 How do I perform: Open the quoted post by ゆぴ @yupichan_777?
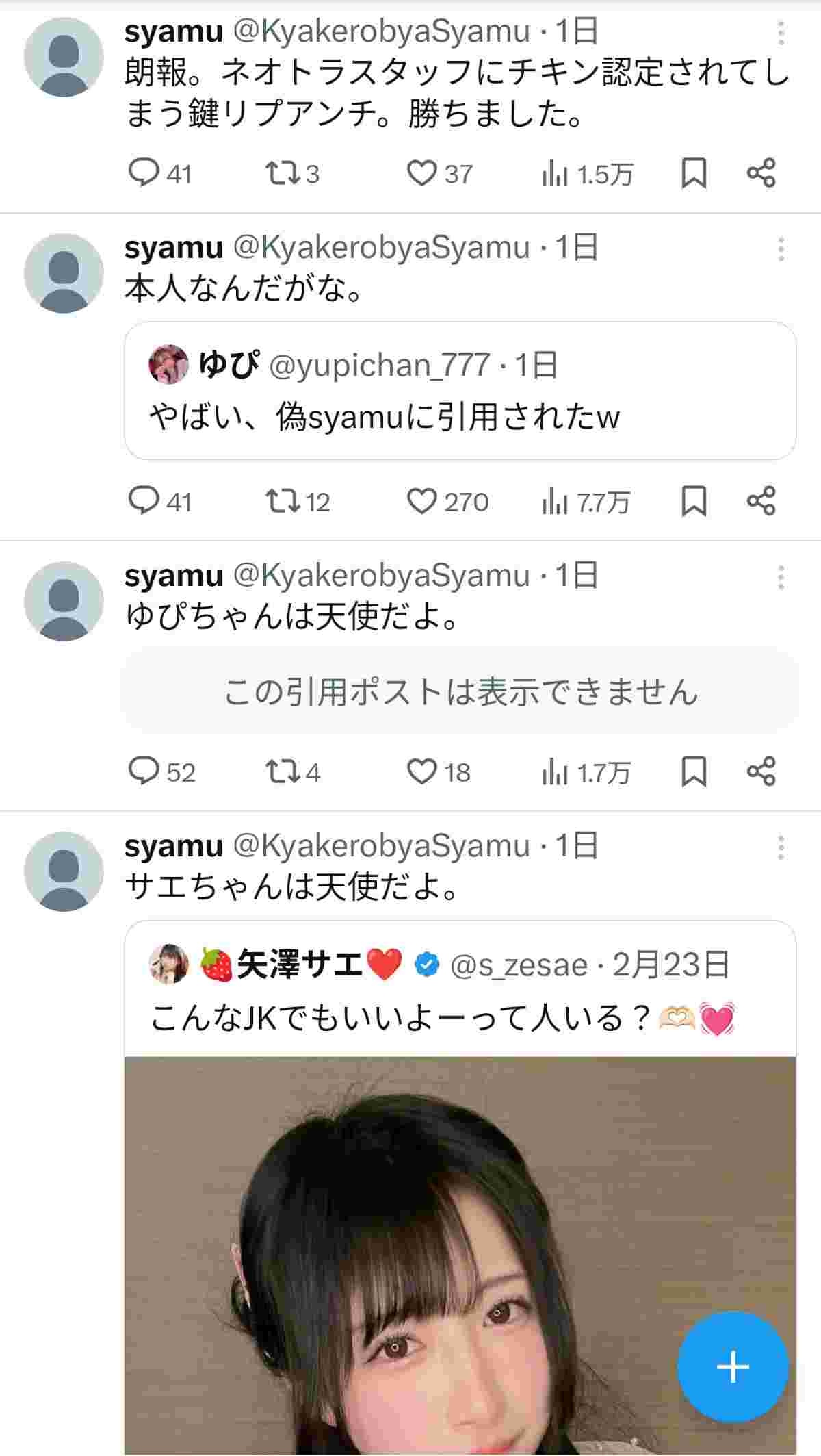pyautogui.click(x=460, y=390)
